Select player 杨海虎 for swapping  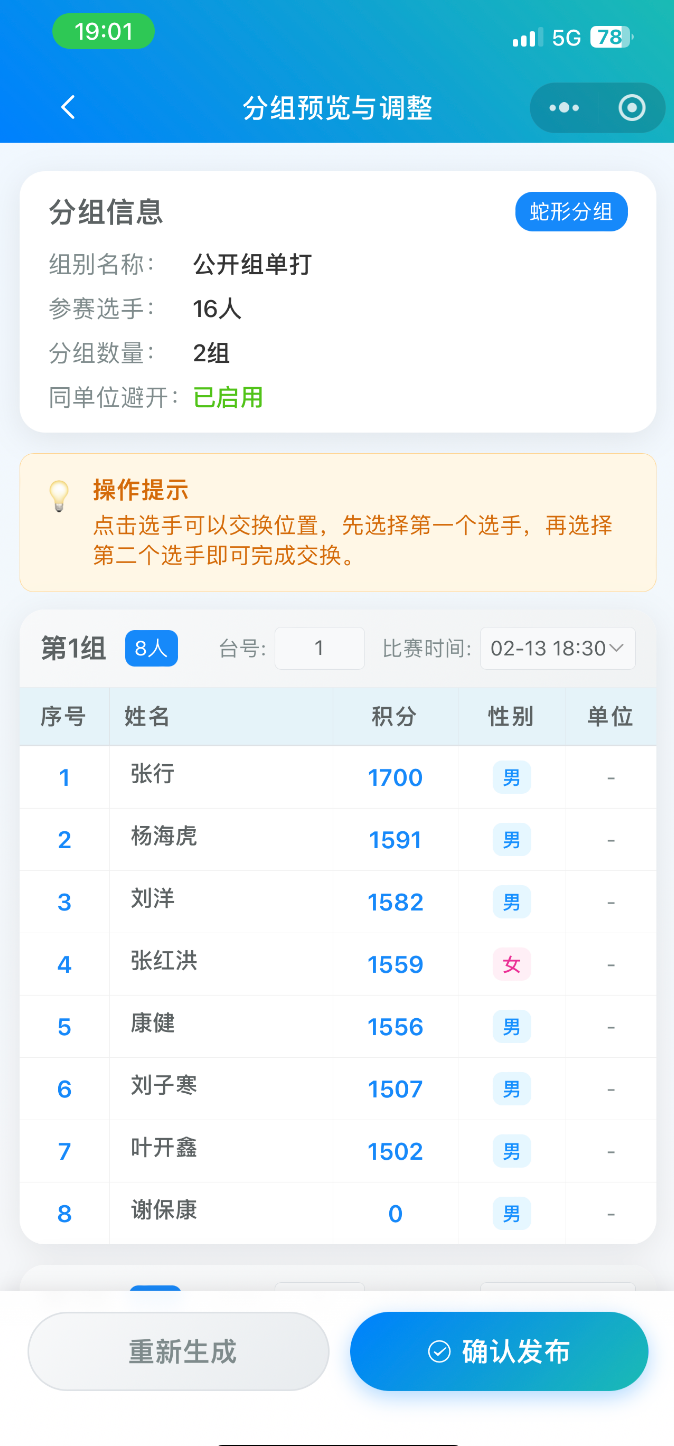[x=164, y=838]
